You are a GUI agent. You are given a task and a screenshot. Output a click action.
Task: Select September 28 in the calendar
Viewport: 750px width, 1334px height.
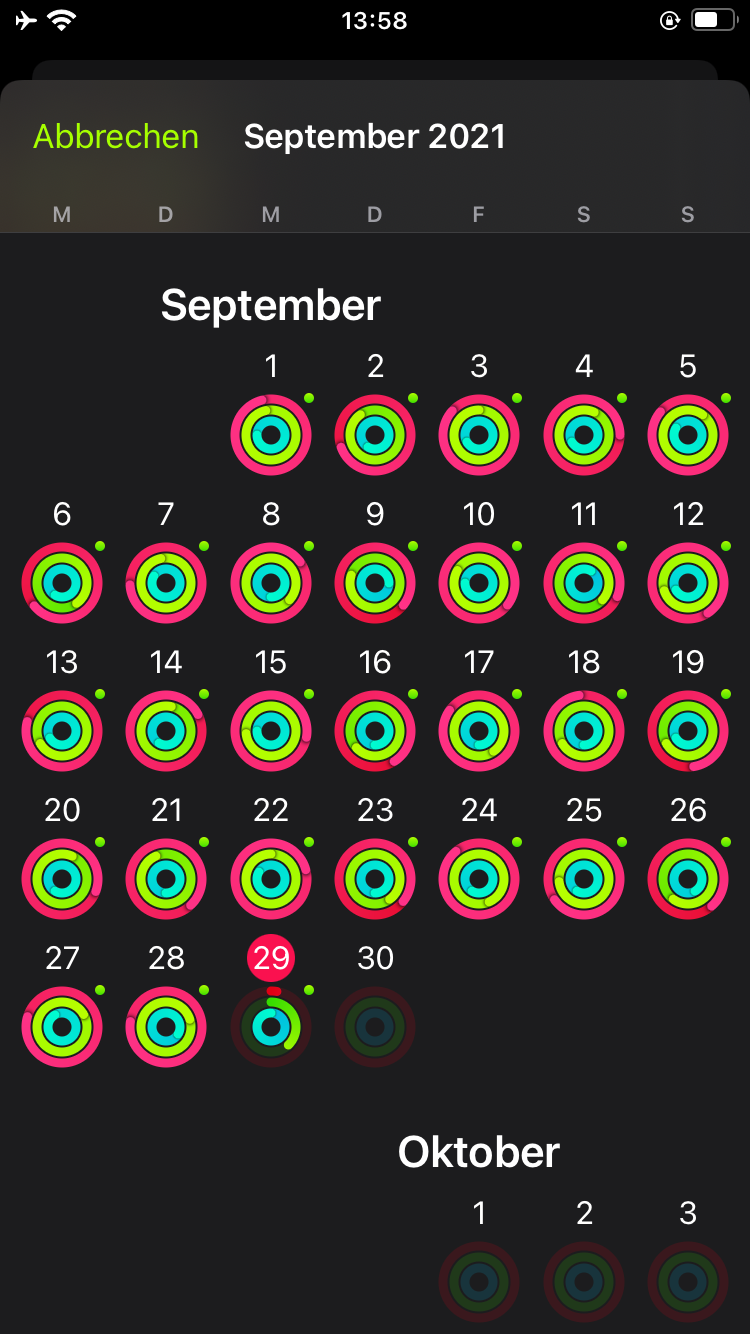click(166, 1027)
